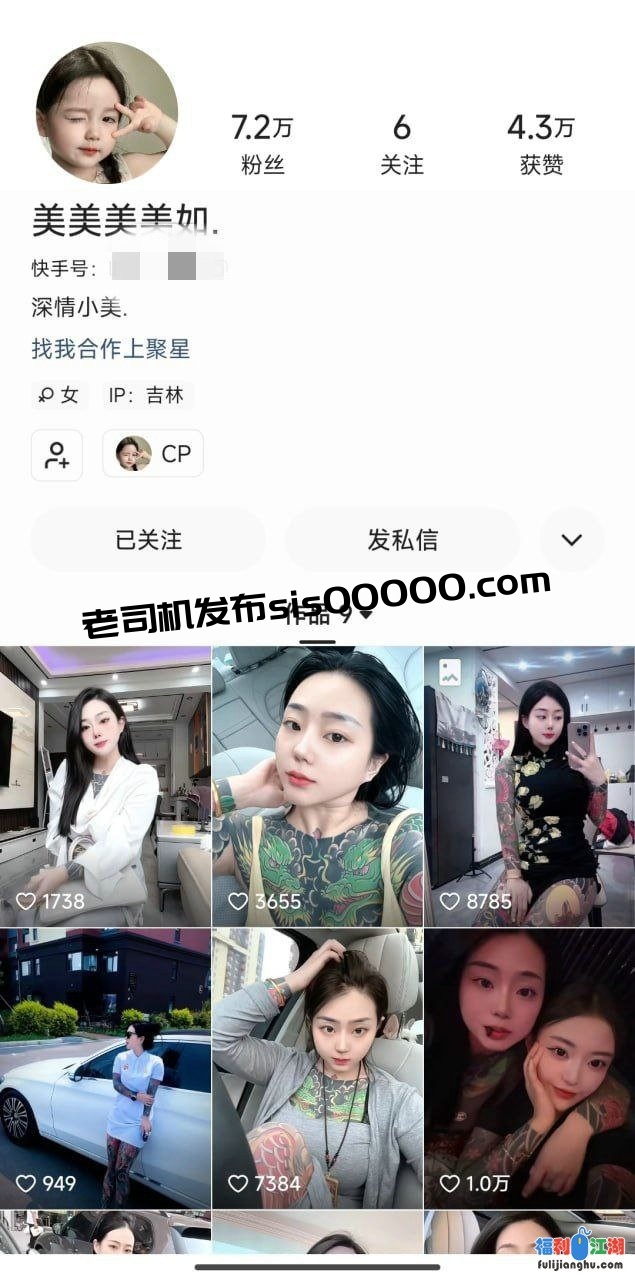Open the video with 1738 likes

[105, 785]
